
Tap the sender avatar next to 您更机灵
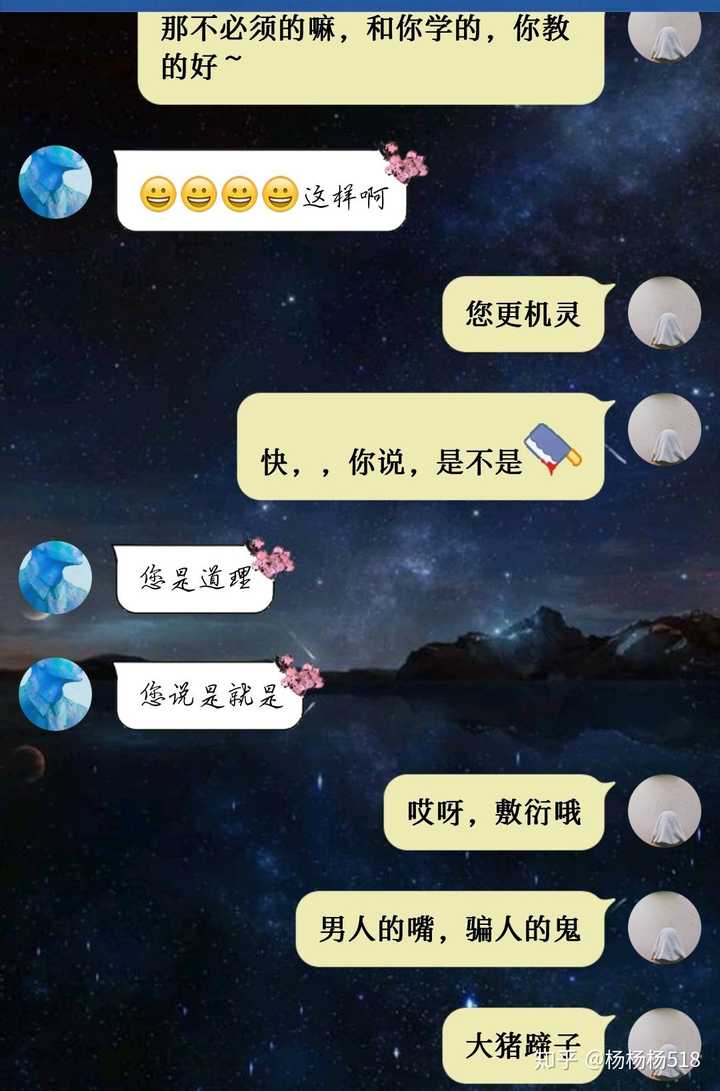(x=664, y=313)
